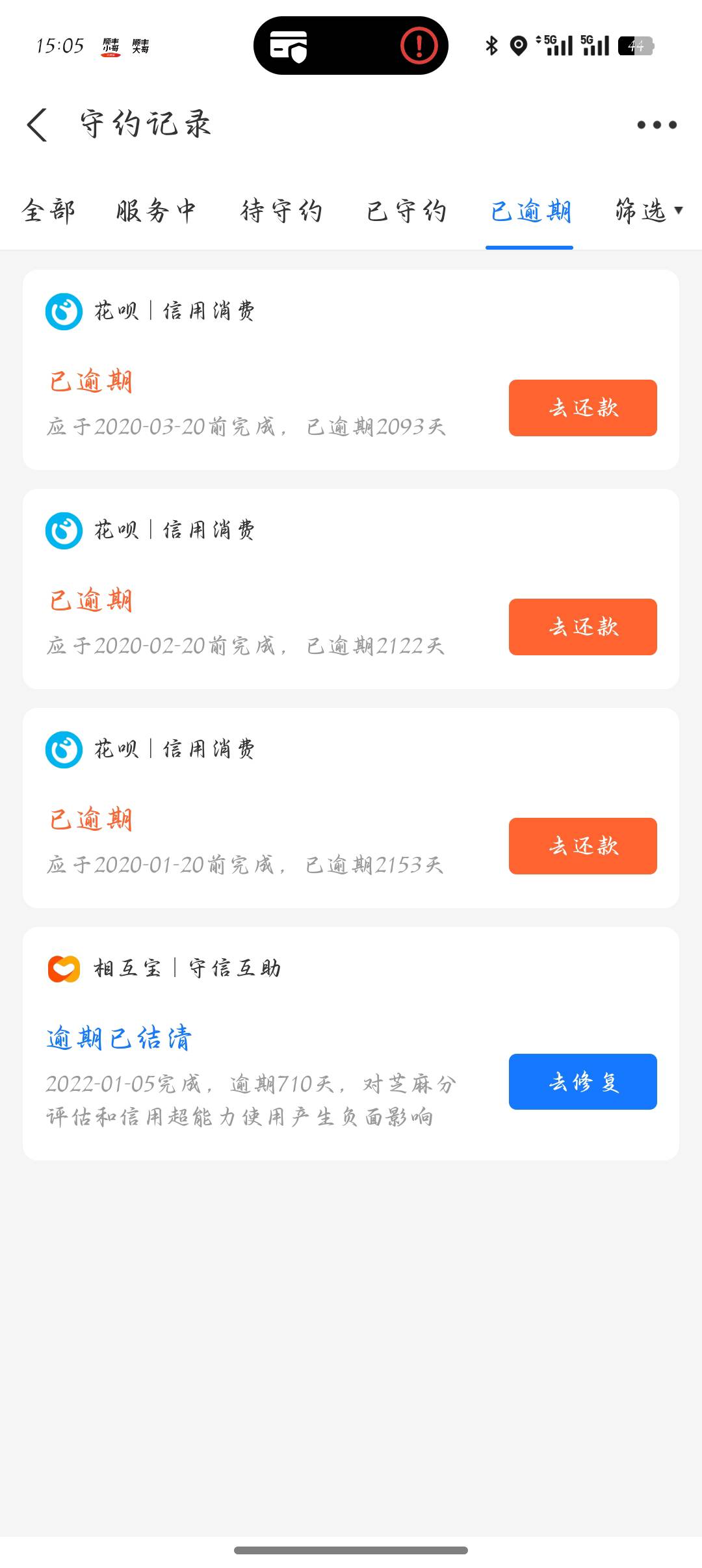Tap 去修复 on the 相互宝 record
Image resolution: width=702 pixels, height=1568 pixels.
582,1082
